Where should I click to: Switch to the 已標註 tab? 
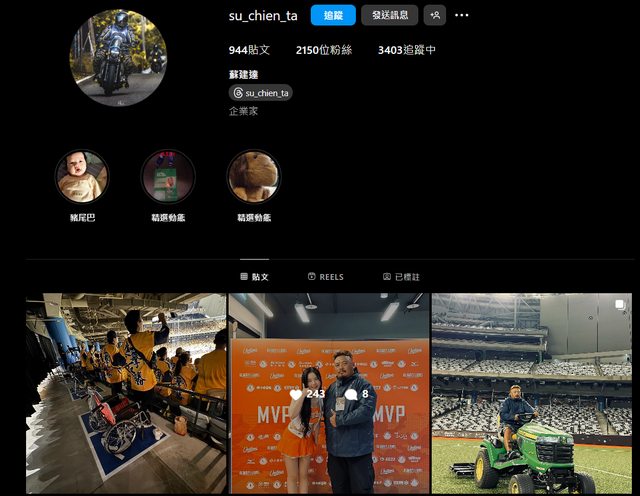401,276
